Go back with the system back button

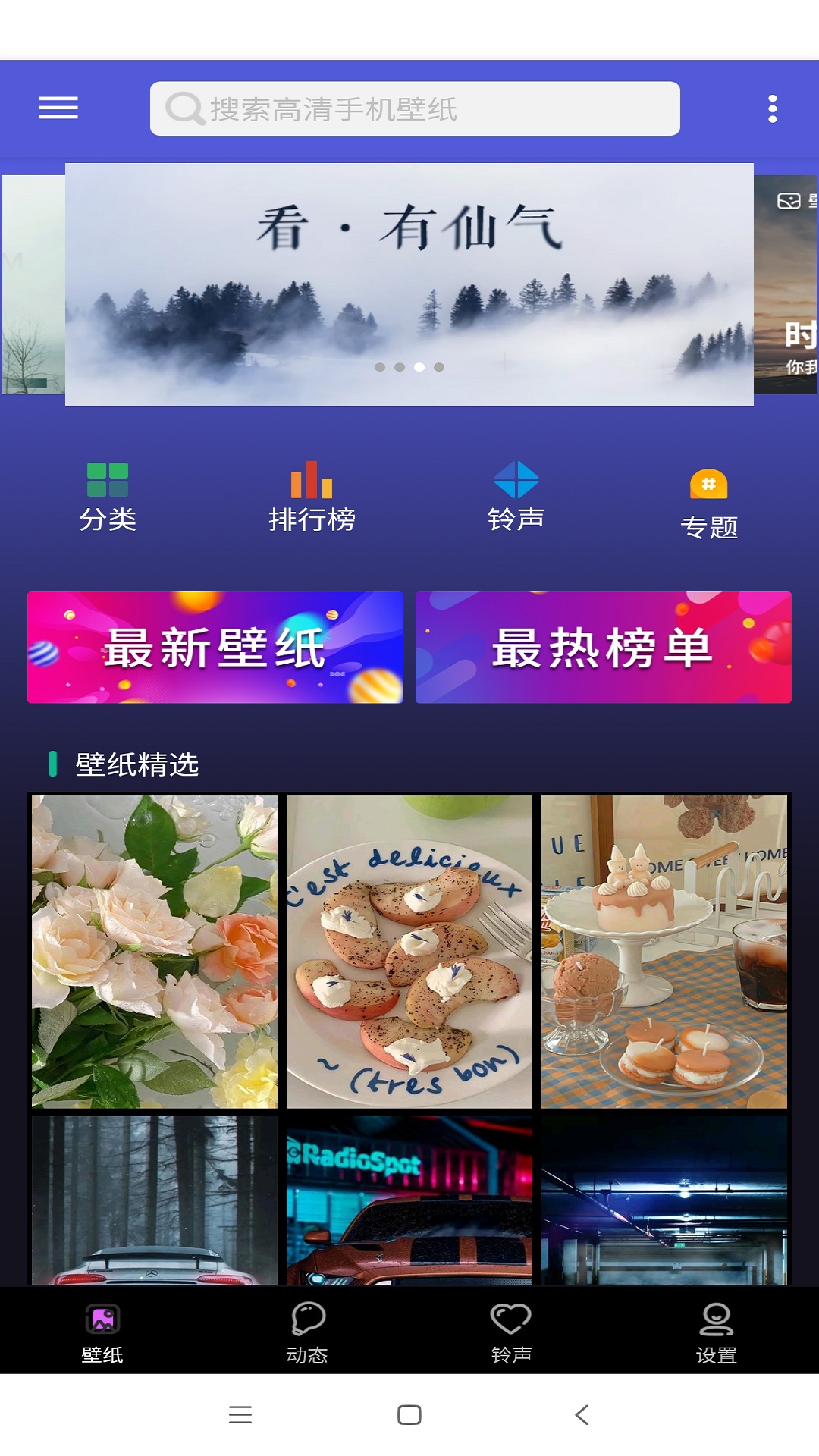(x=582, y=1414)
